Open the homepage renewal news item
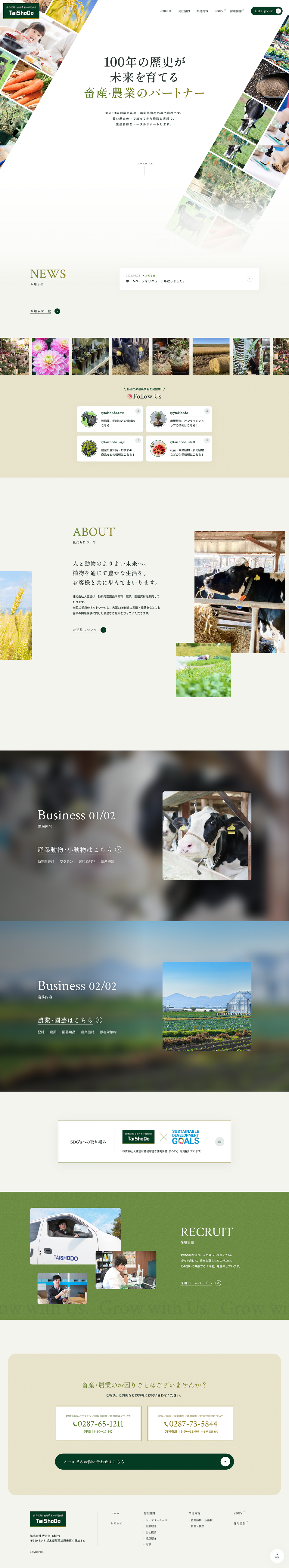Image resolution: width=289 pixels, height=1568 pixels. coord(189,278)
